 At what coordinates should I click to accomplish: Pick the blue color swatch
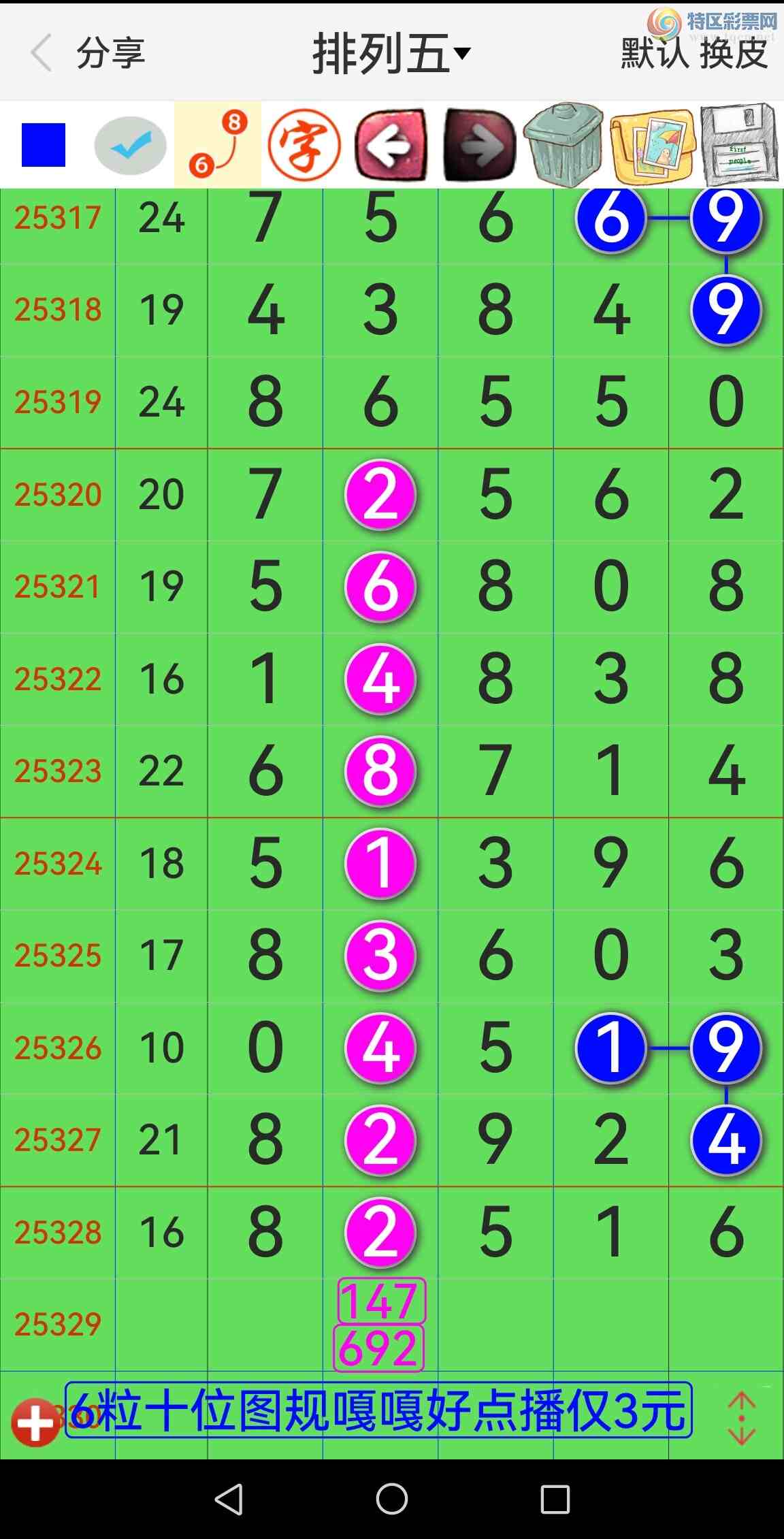point(44,145)
